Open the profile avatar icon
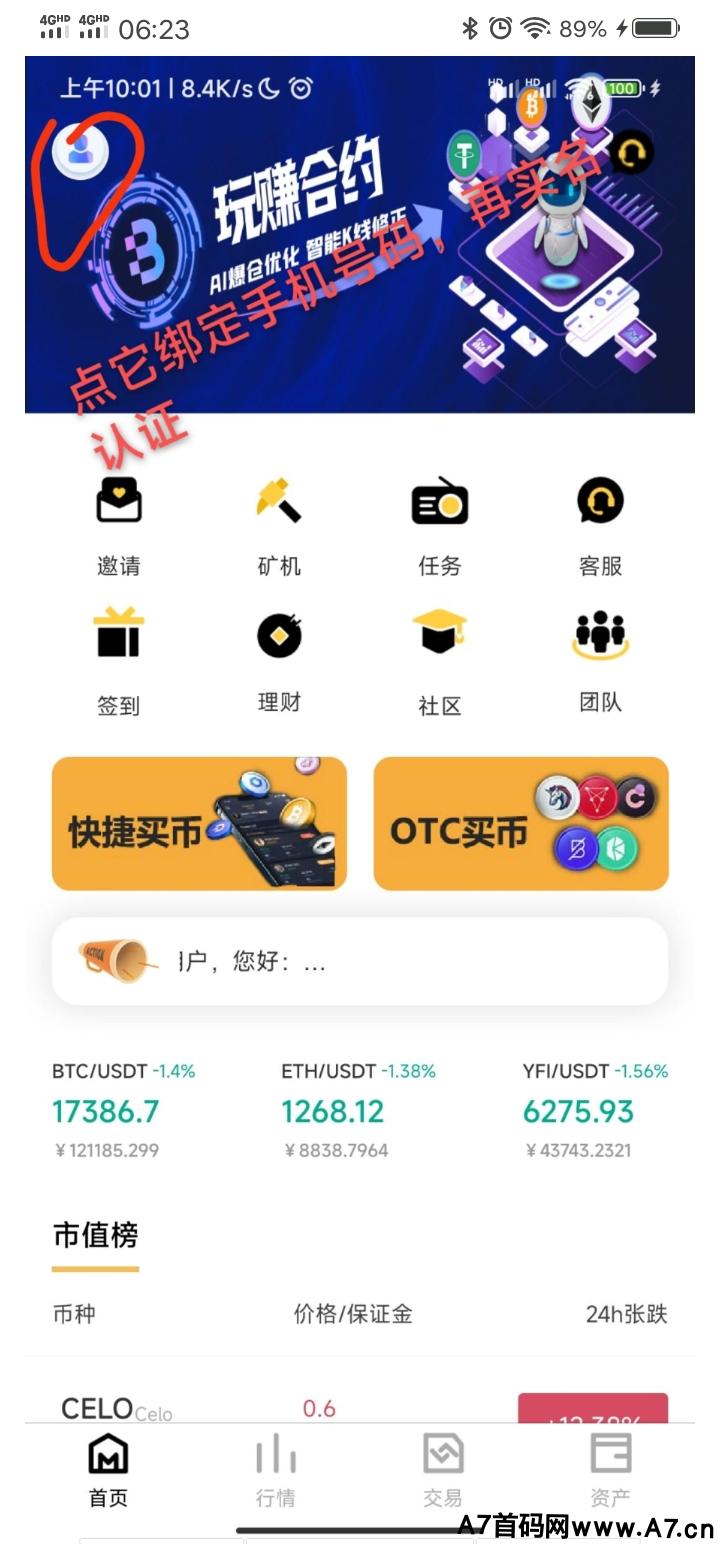720x1544 pixels. 81,151
